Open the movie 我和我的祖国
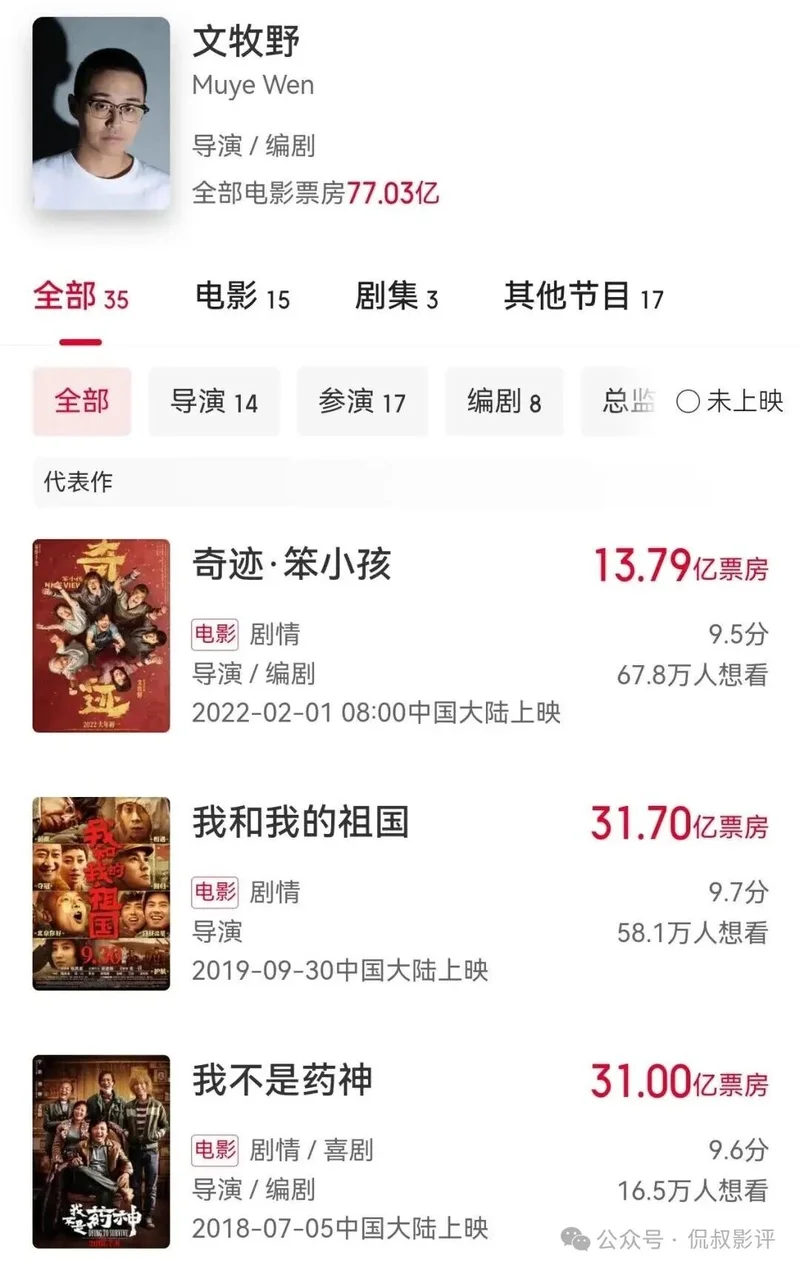 pos(300,823)
